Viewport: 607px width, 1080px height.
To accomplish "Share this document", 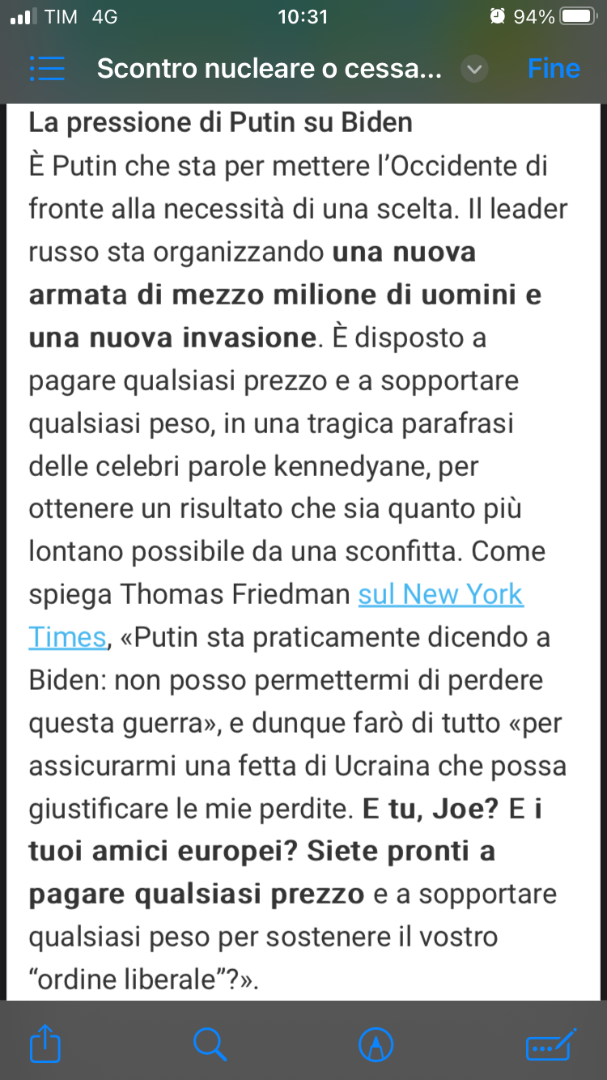I will [x=46, y=1044].
